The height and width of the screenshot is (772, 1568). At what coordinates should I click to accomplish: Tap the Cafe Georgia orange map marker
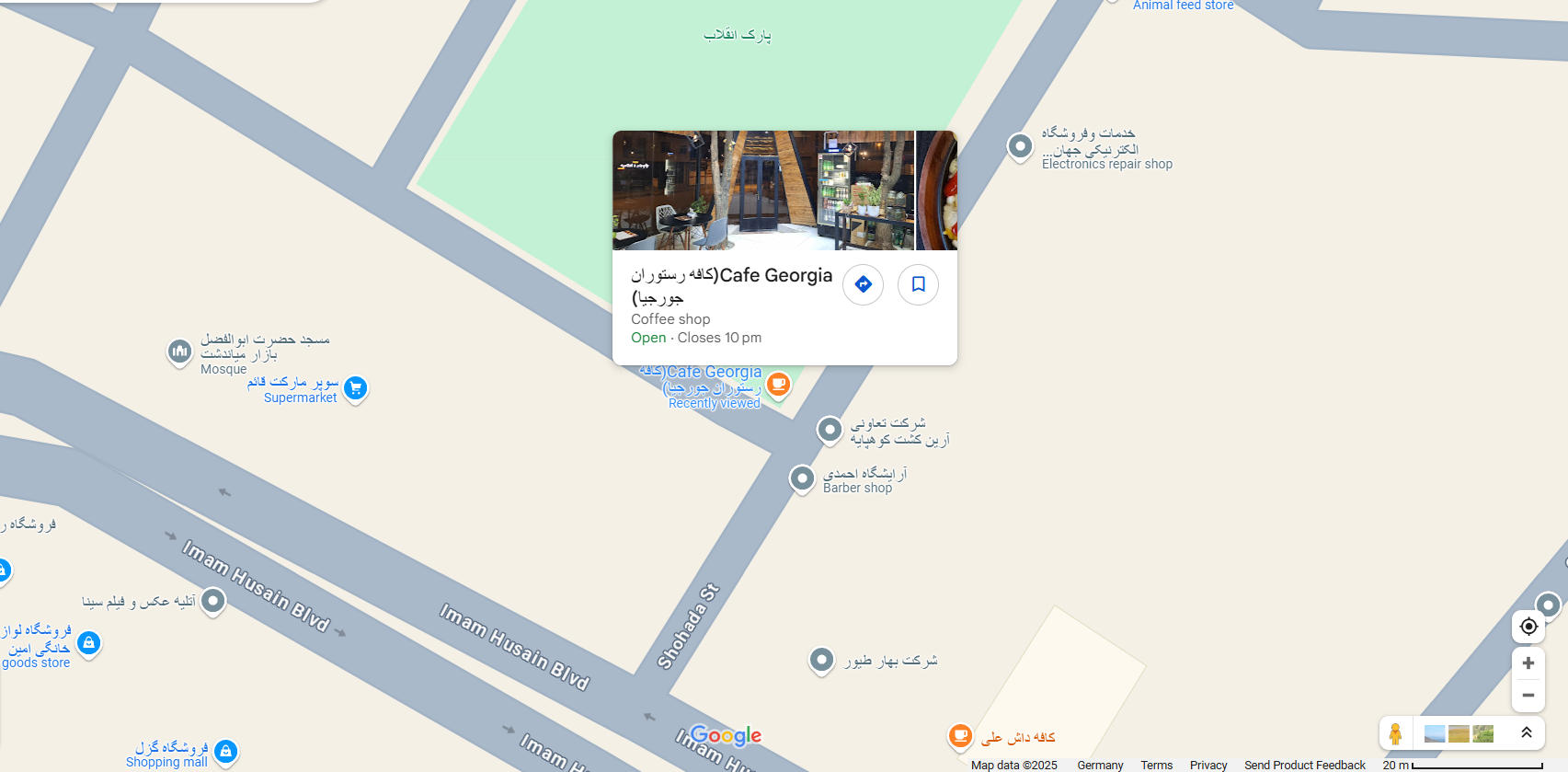778,384
